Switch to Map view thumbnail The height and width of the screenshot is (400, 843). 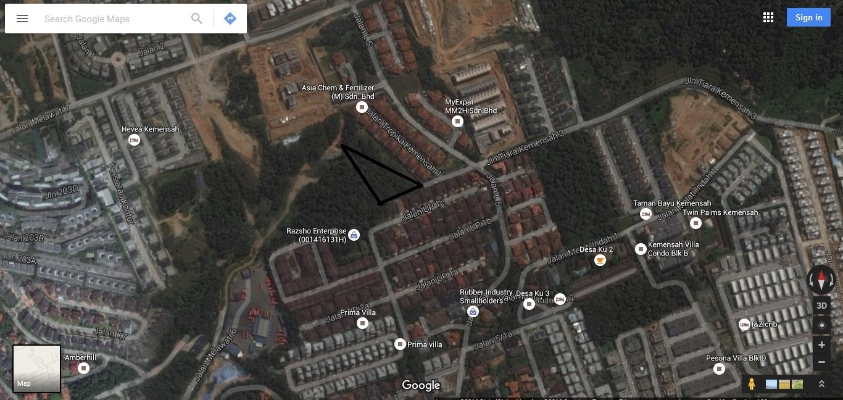coord(36,367)
